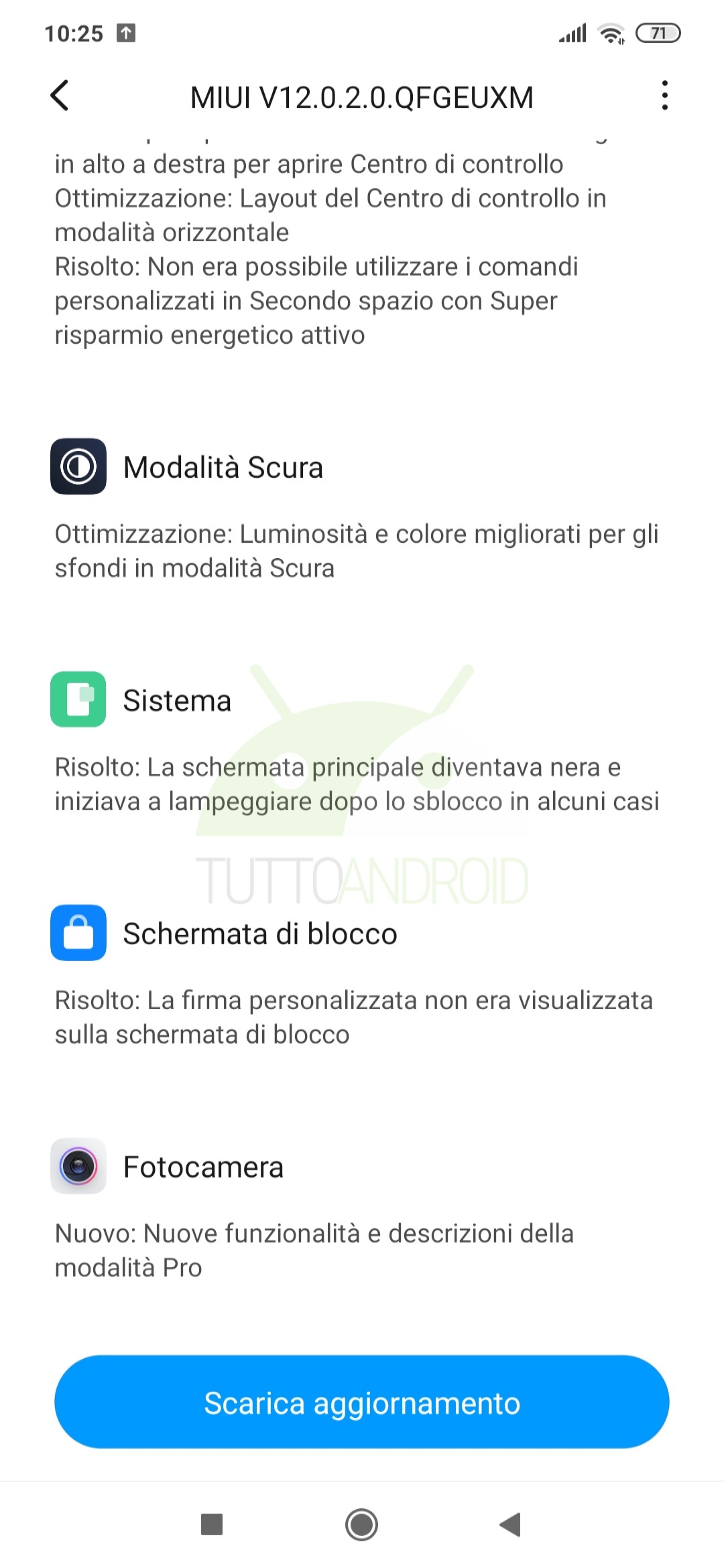Screen dimensions: 724x1568
Task: Open the three-dot overflow menu
Action: [x=664, y=96]
